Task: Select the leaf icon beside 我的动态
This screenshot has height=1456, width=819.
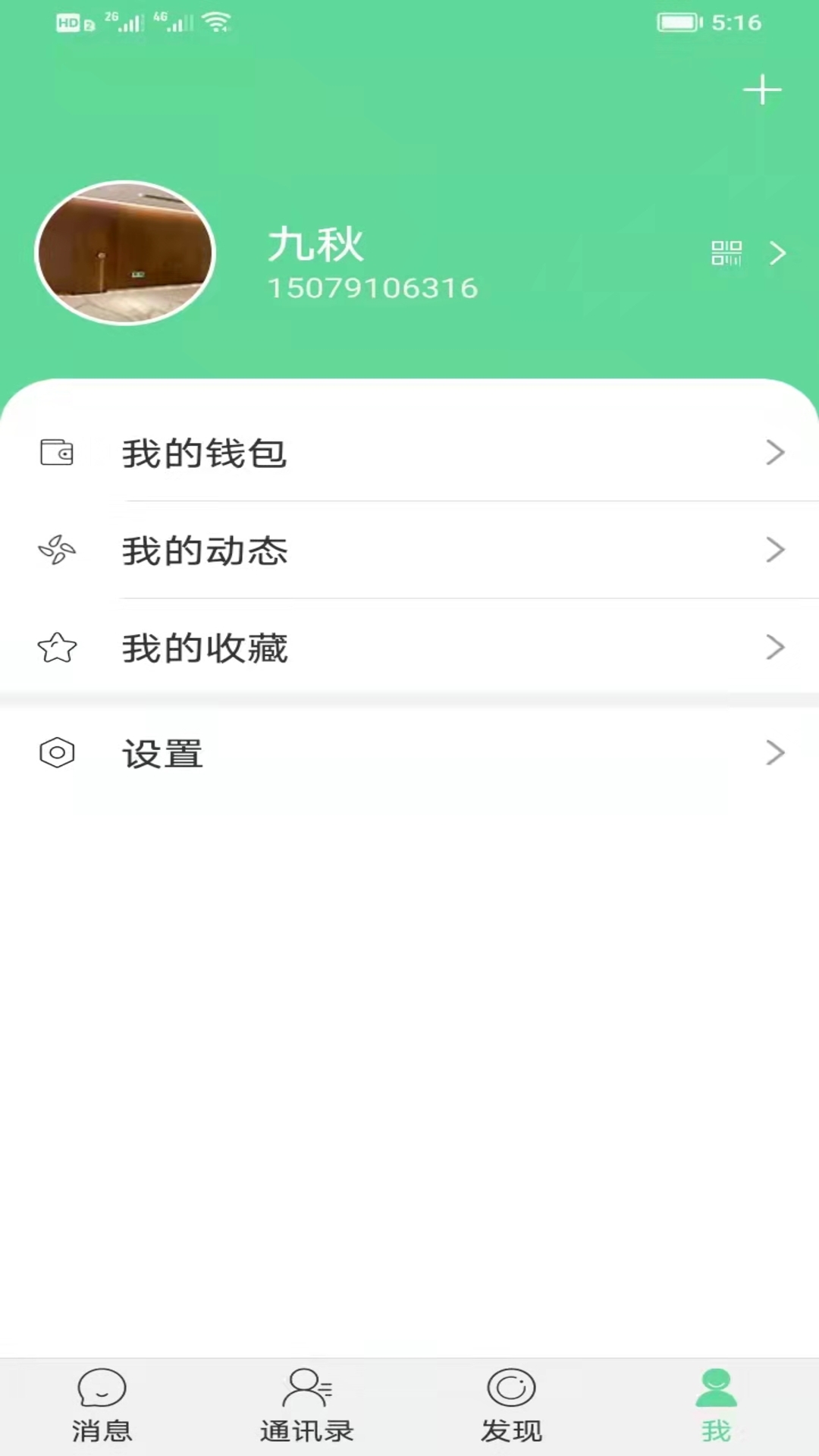Action: pyautogui.click(x=57, y=551)
